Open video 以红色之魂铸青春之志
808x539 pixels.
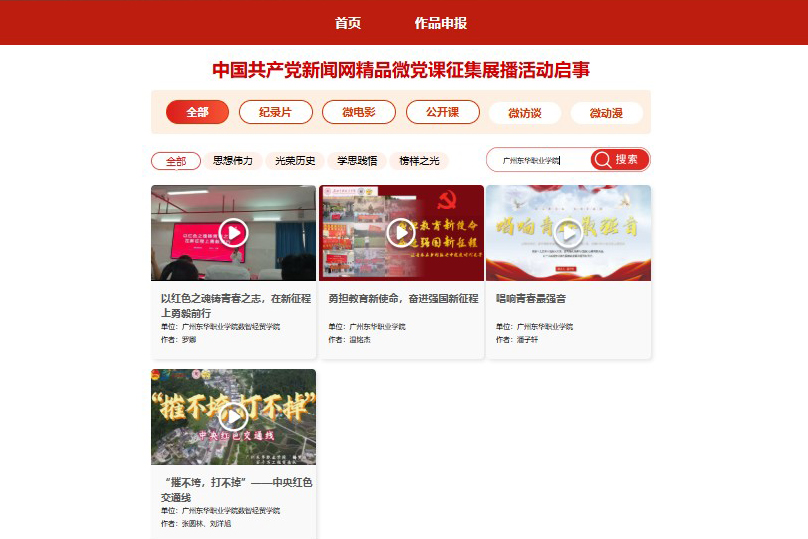tap(233, 233)
